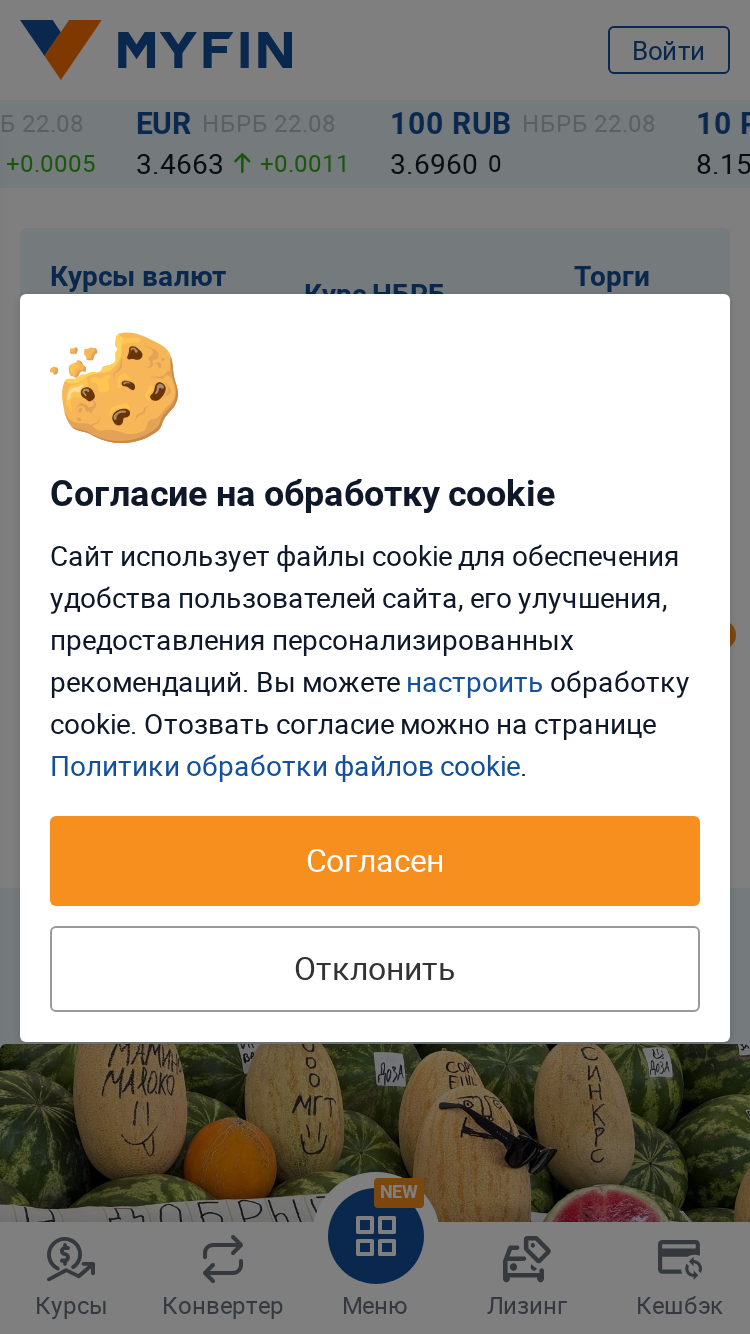
Task: Decline cookies via Отклонить
Action: (375, 969)
